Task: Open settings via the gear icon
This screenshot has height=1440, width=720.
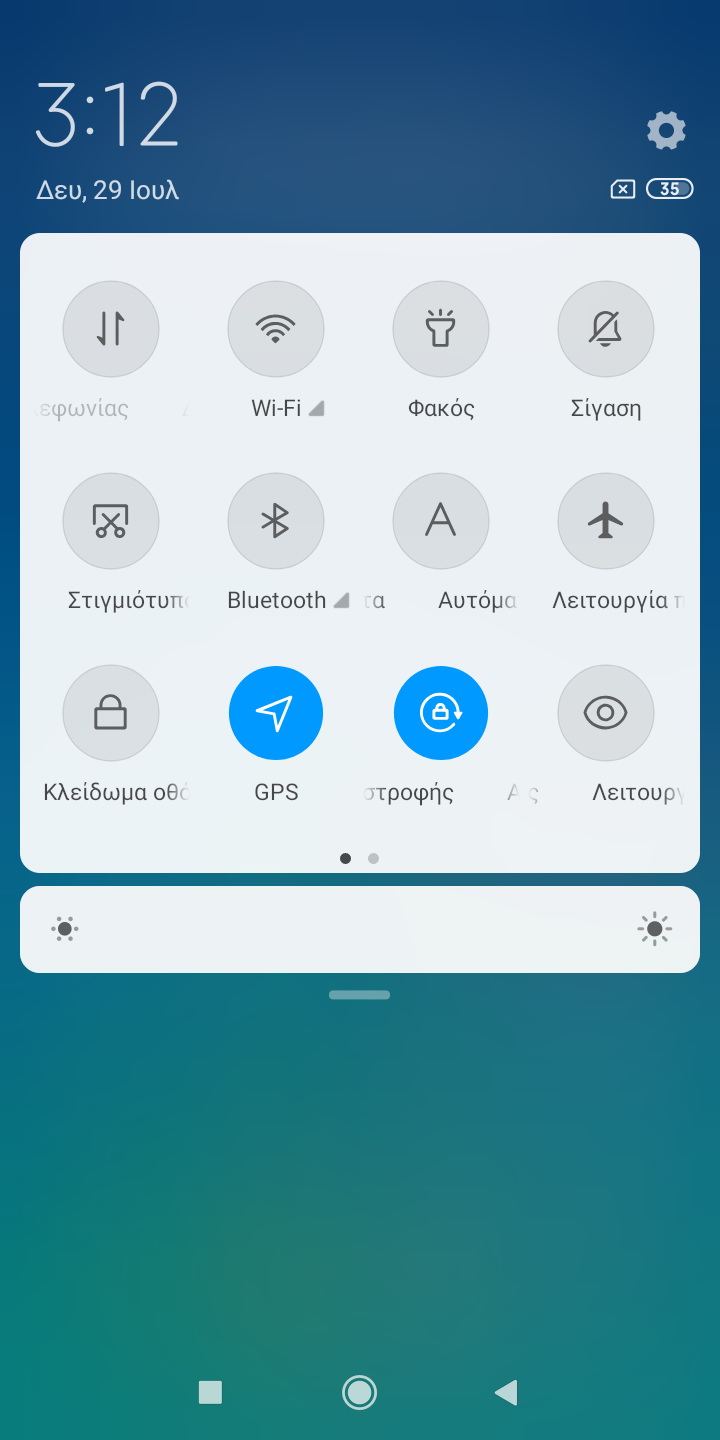Action: click(666, 130)
